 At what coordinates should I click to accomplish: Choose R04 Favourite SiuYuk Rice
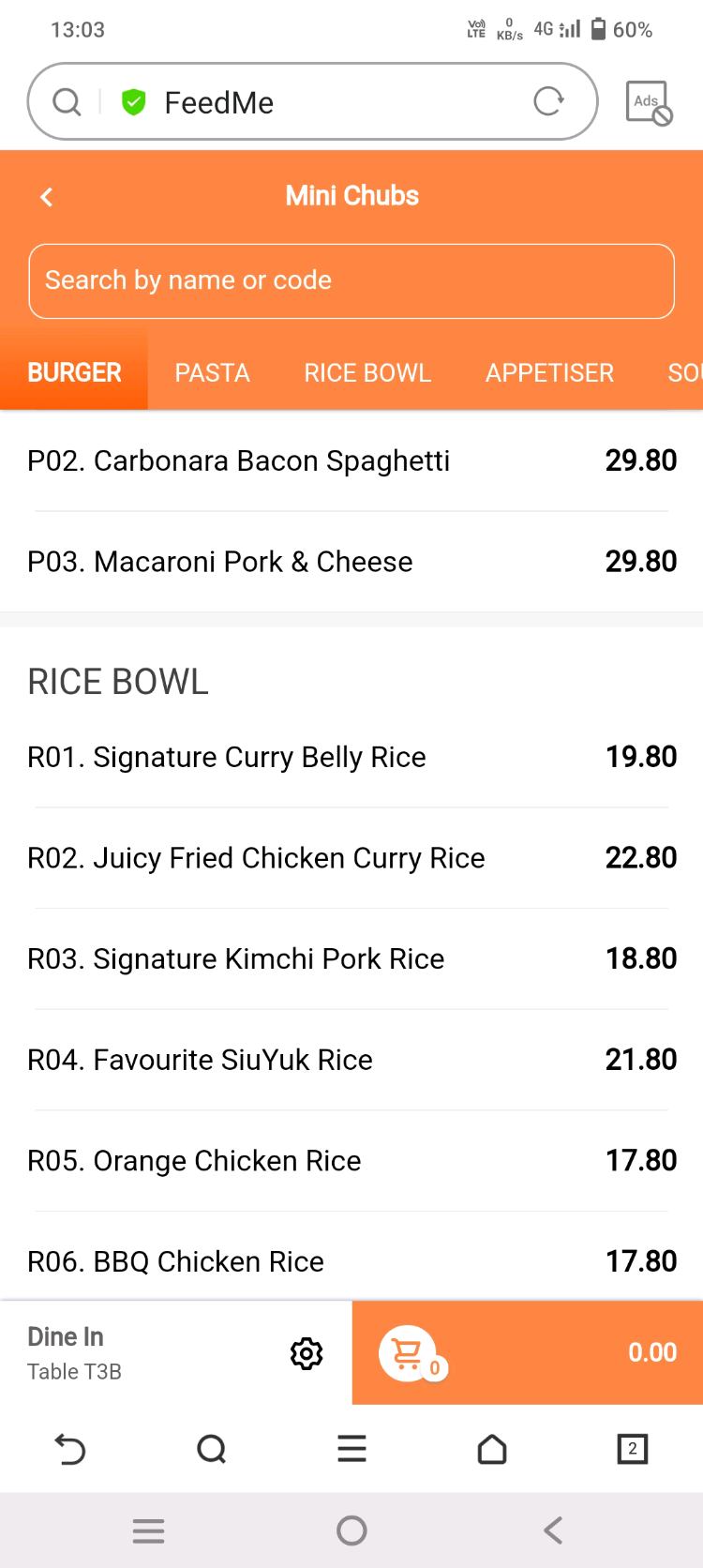pos(351,1060)
